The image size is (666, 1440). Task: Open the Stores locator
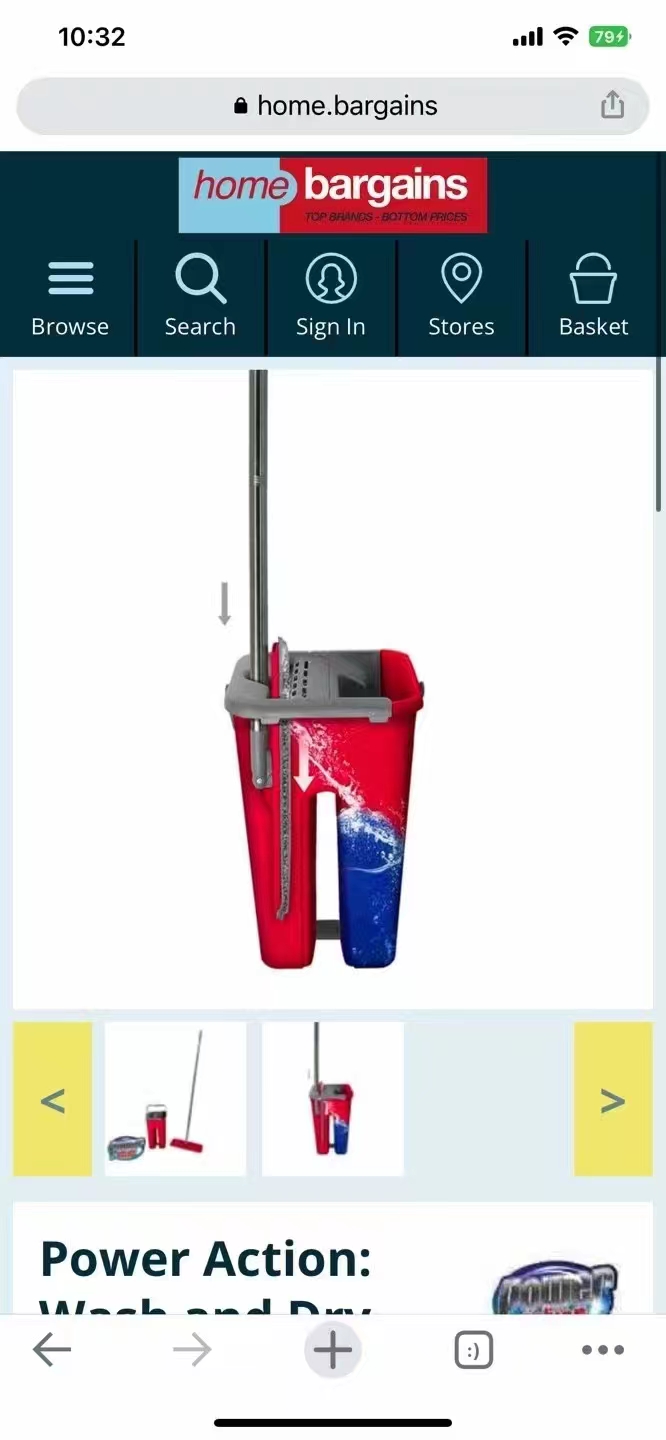pyautogui.click(x=461, y=298)
